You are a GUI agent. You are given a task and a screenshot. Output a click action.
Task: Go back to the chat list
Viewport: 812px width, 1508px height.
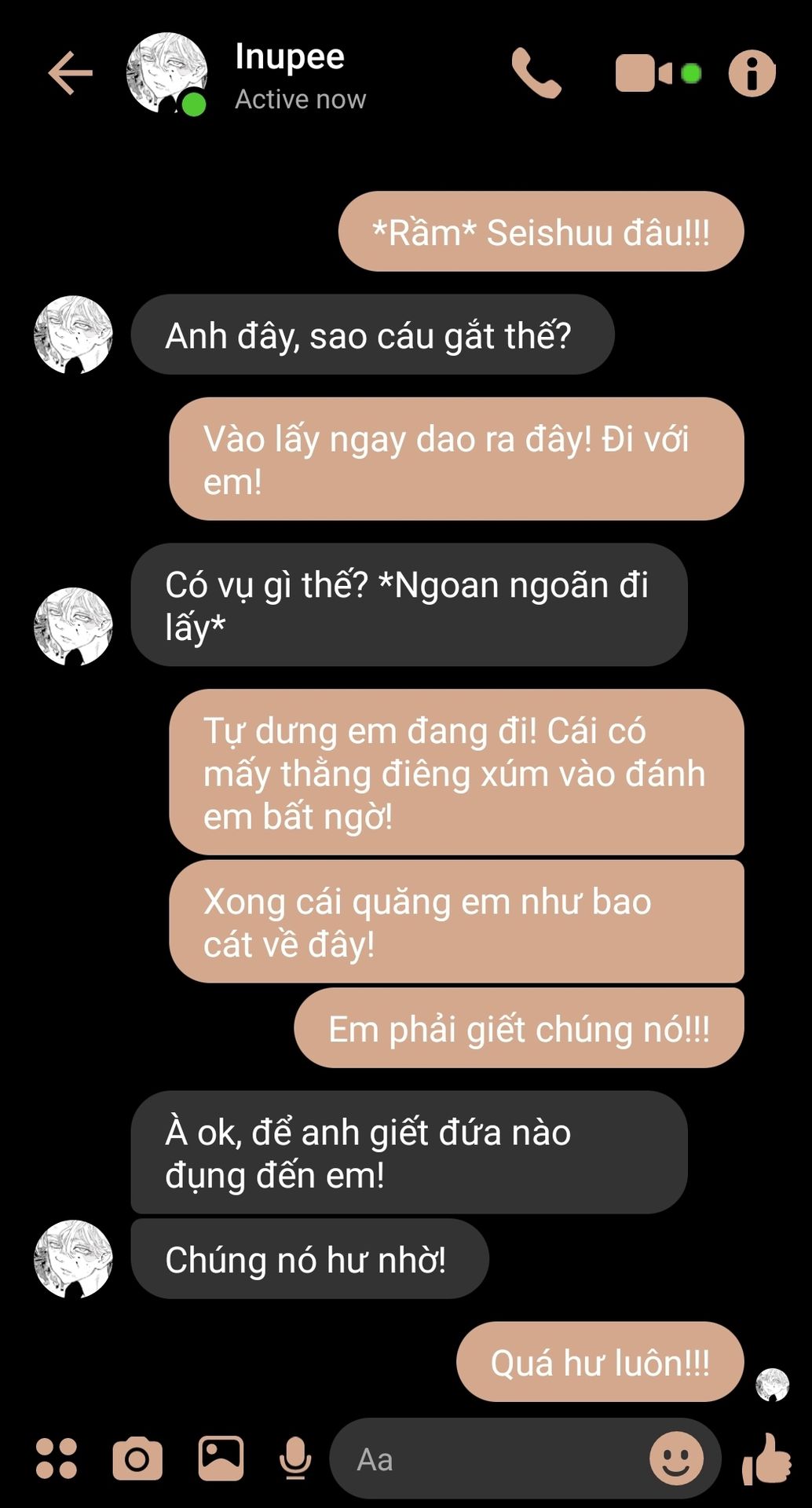coord(70,74)
